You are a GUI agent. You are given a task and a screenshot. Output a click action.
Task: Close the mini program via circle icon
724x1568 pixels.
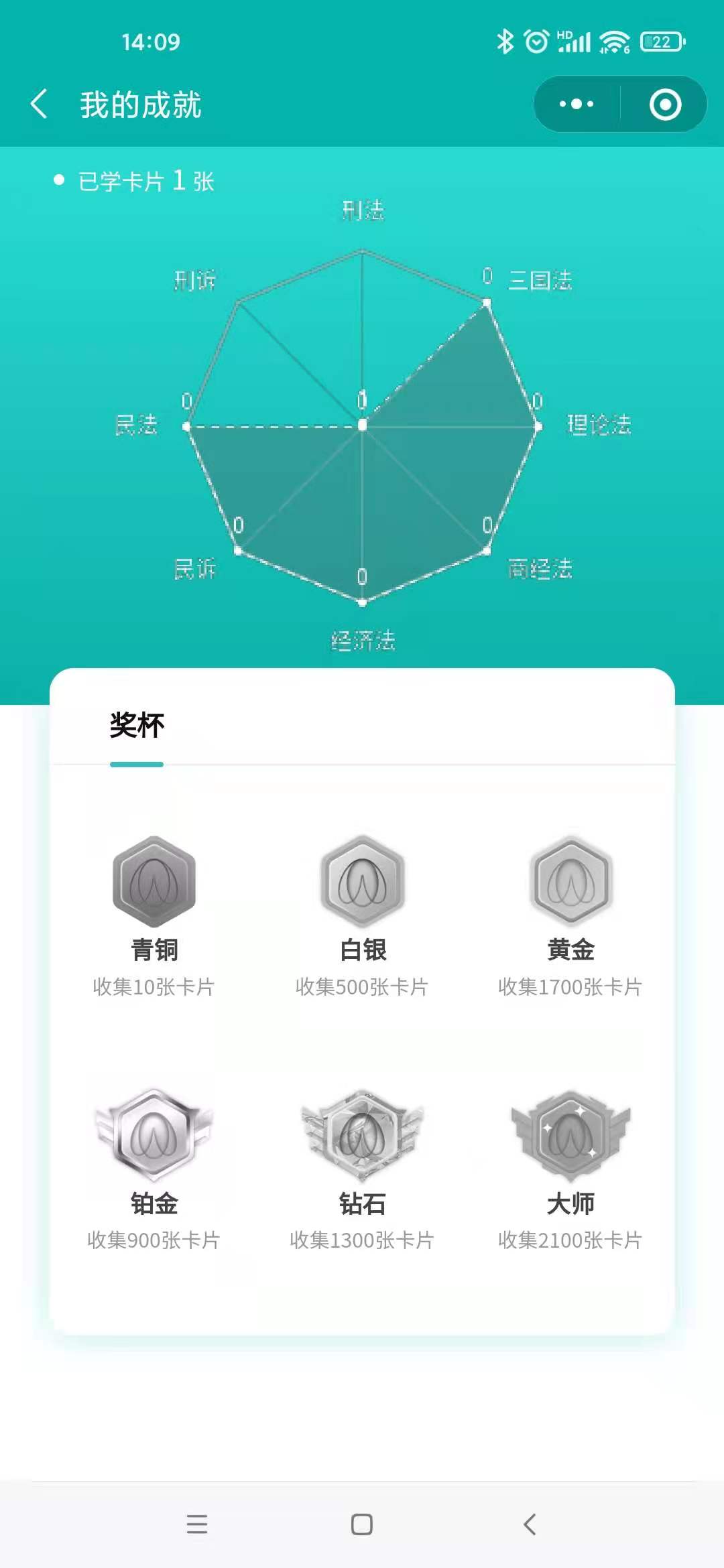pyautogui.click(x=665, y=105)
